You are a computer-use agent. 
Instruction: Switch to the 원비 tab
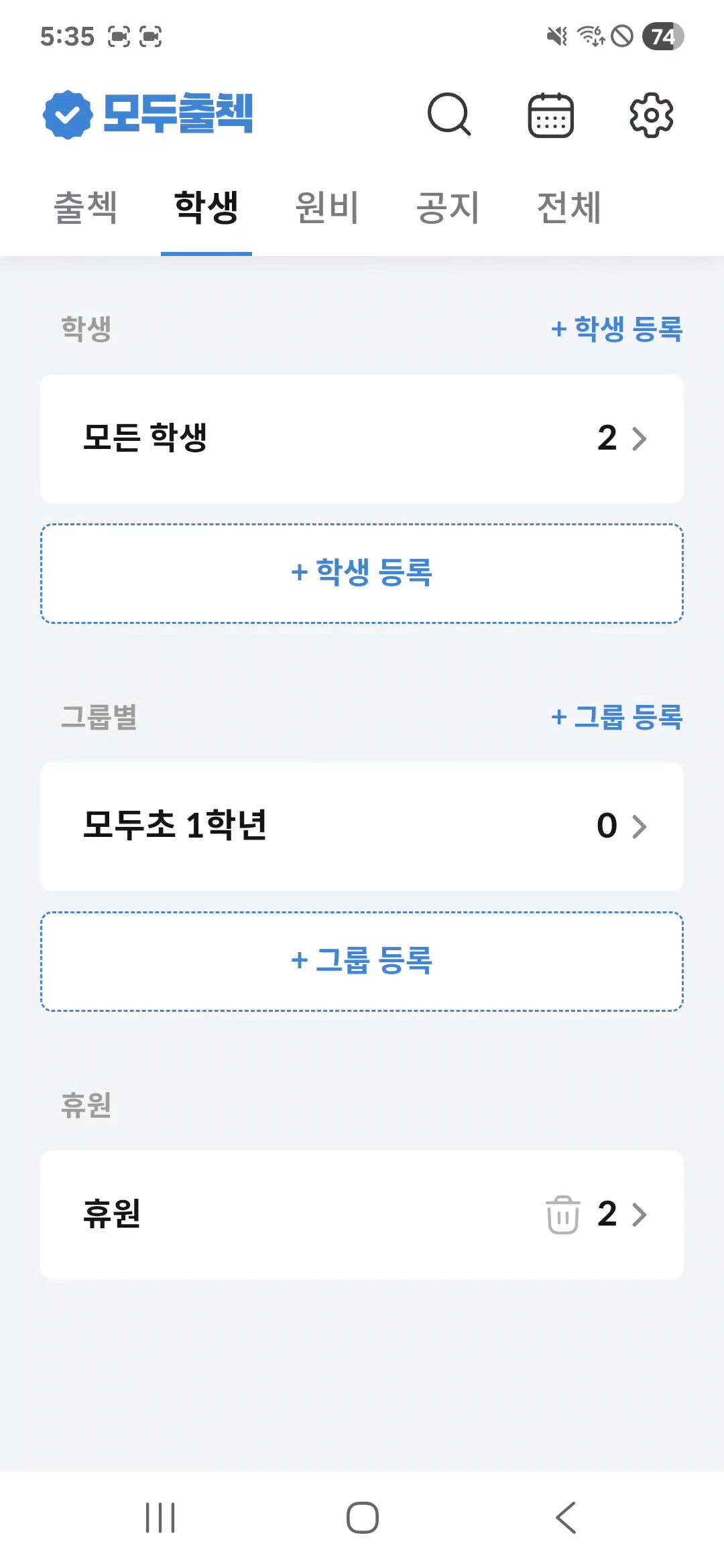click(327, 208)
